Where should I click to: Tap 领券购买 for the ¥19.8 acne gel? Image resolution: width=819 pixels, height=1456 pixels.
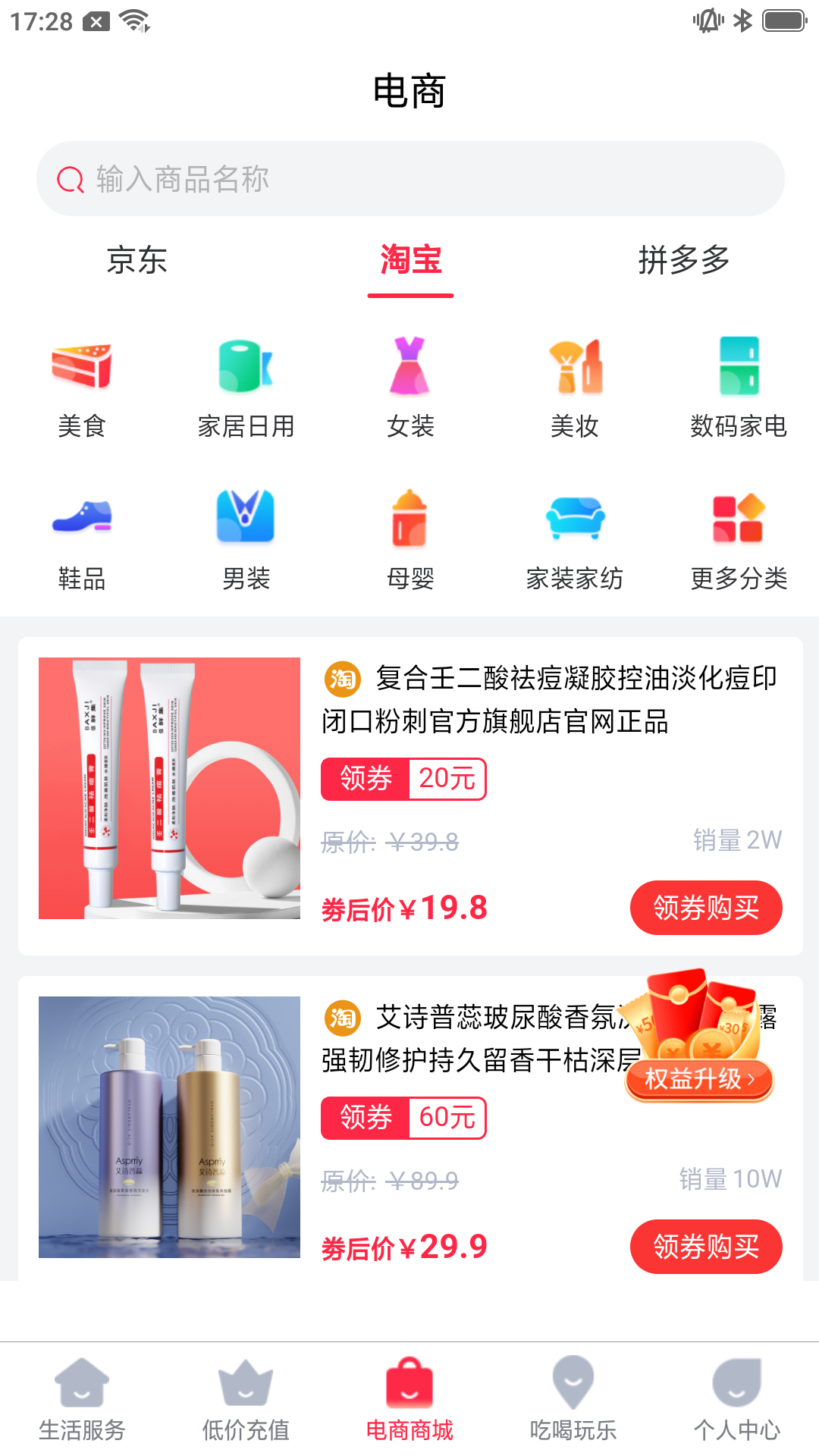pyautogui.click(x=705, y=908)
